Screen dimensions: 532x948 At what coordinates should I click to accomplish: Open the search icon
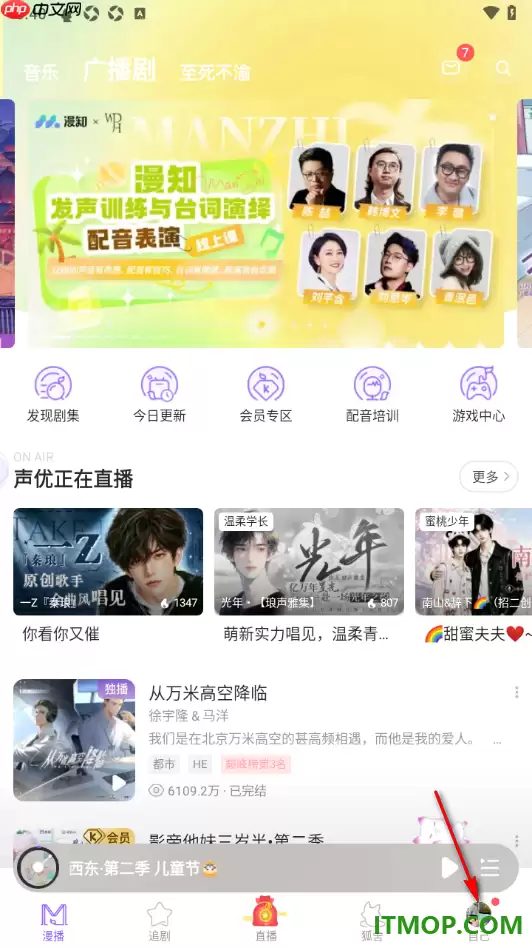503,68
